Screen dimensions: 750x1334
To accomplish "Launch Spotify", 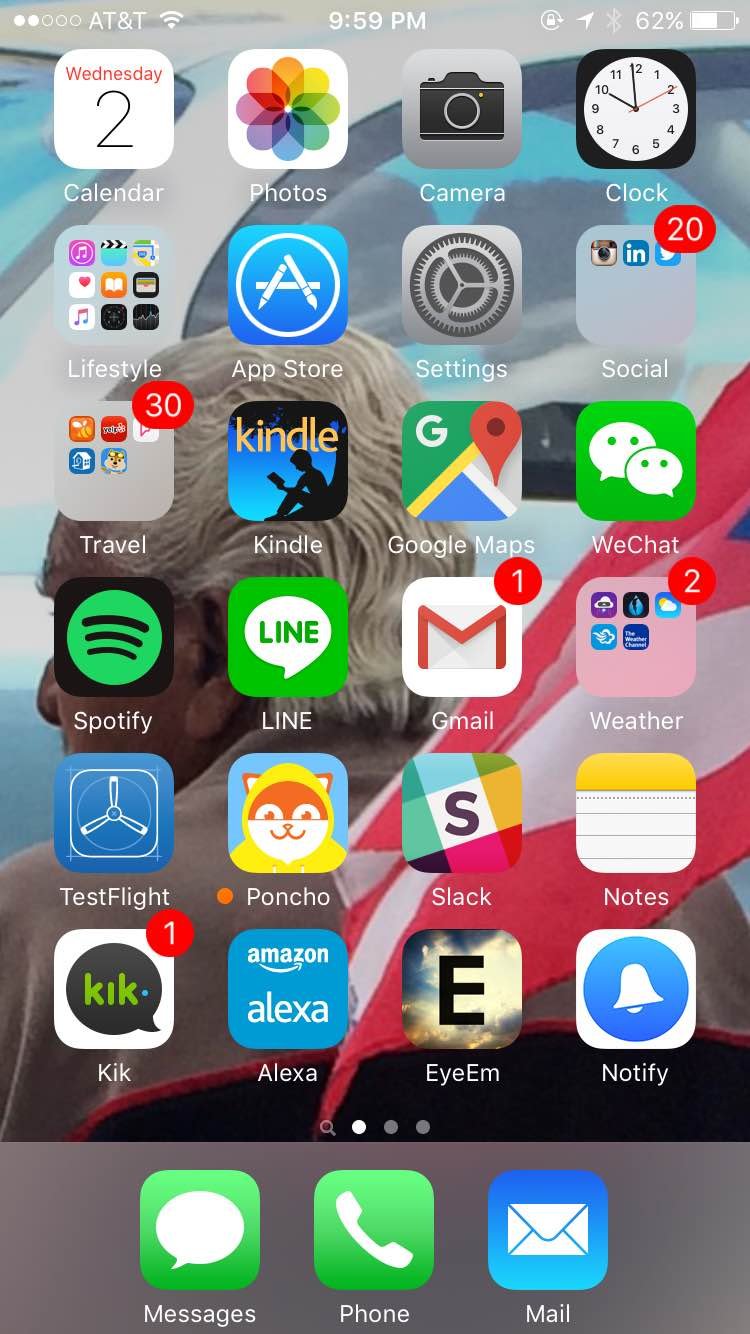I will click(114, 636).
